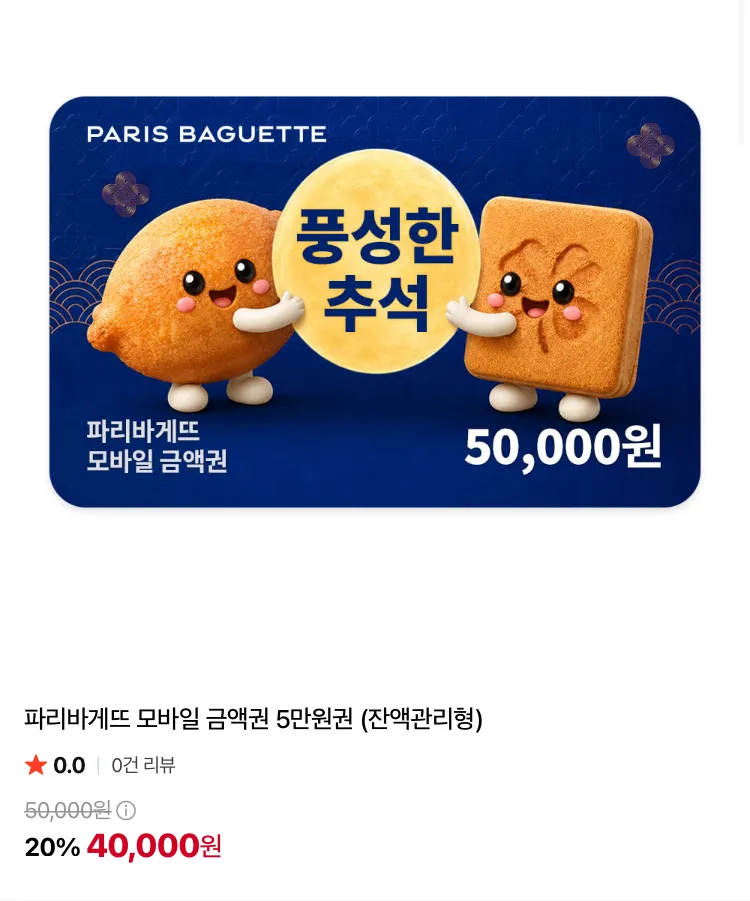Screen dimensions: 750x901
Task: Open the Paris Baguette gift card image
Action: click(375, 302)
